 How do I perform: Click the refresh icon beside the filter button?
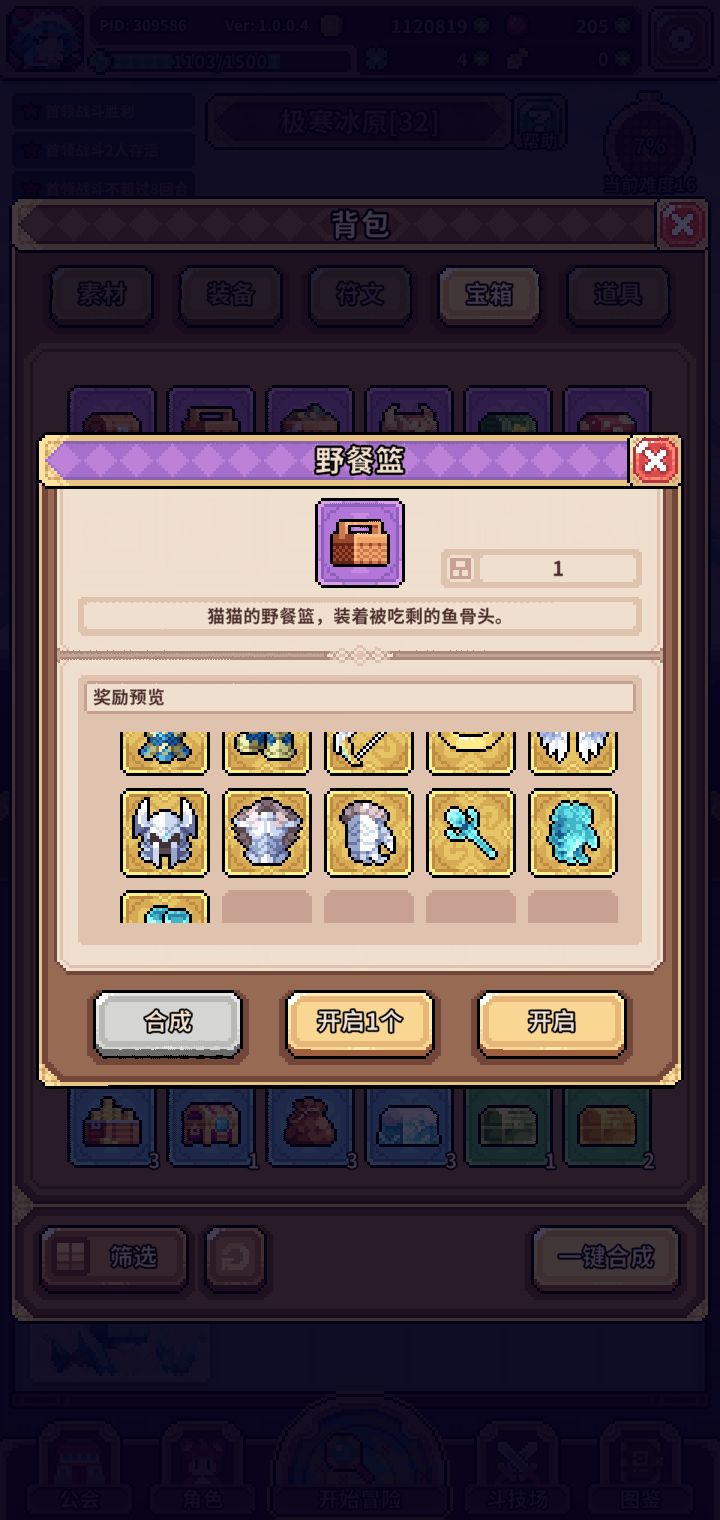point(233,1258)
